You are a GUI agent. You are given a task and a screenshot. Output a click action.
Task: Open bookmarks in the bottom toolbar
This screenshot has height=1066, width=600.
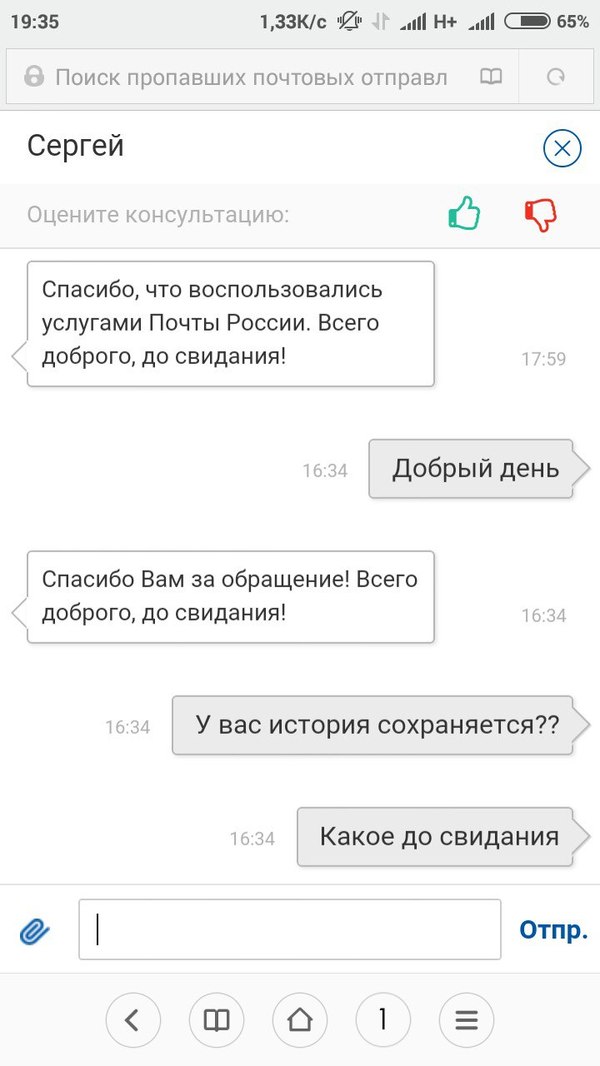point(217,1020)
